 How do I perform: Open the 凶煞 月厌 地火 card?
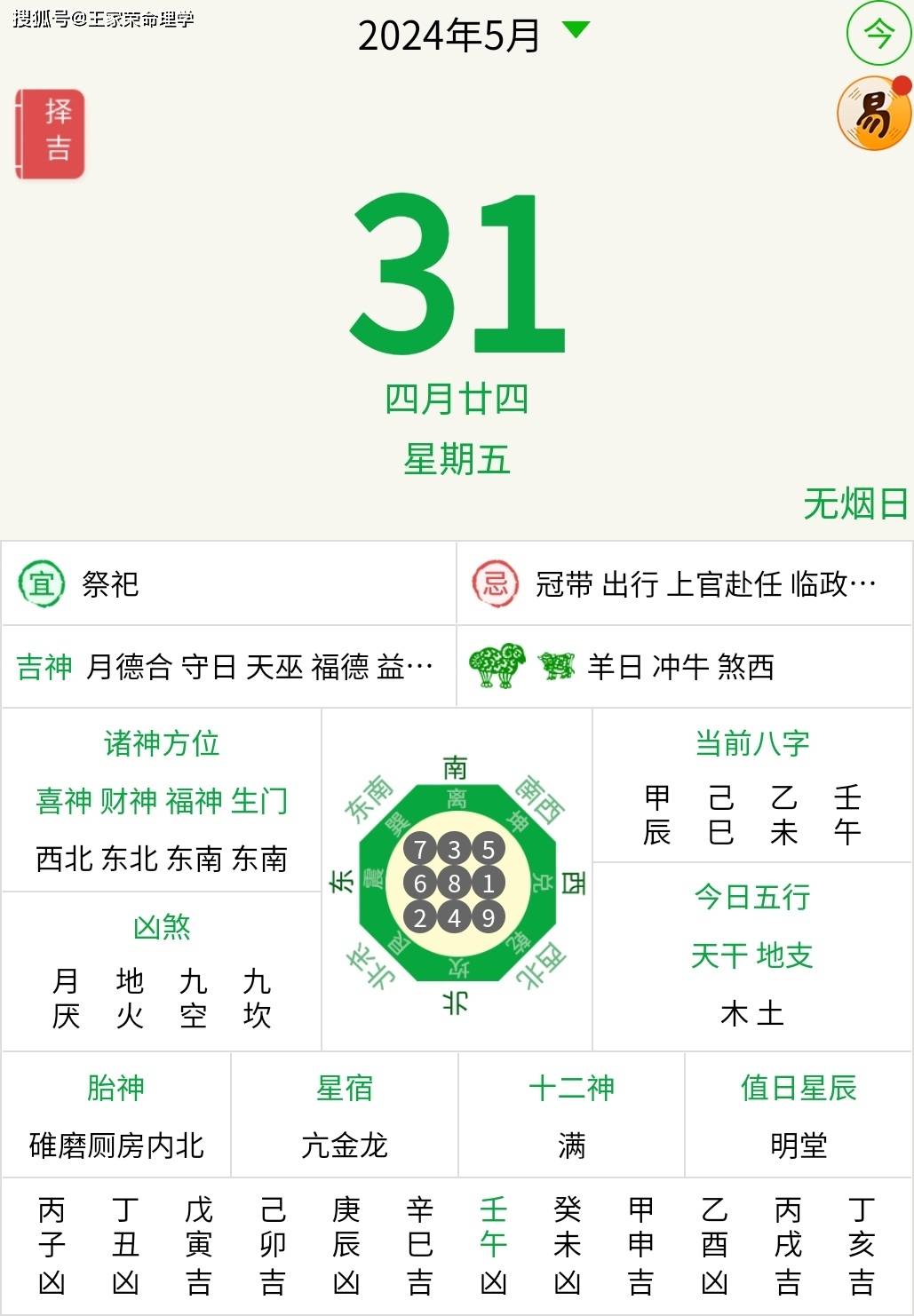(x=162, y=972)
